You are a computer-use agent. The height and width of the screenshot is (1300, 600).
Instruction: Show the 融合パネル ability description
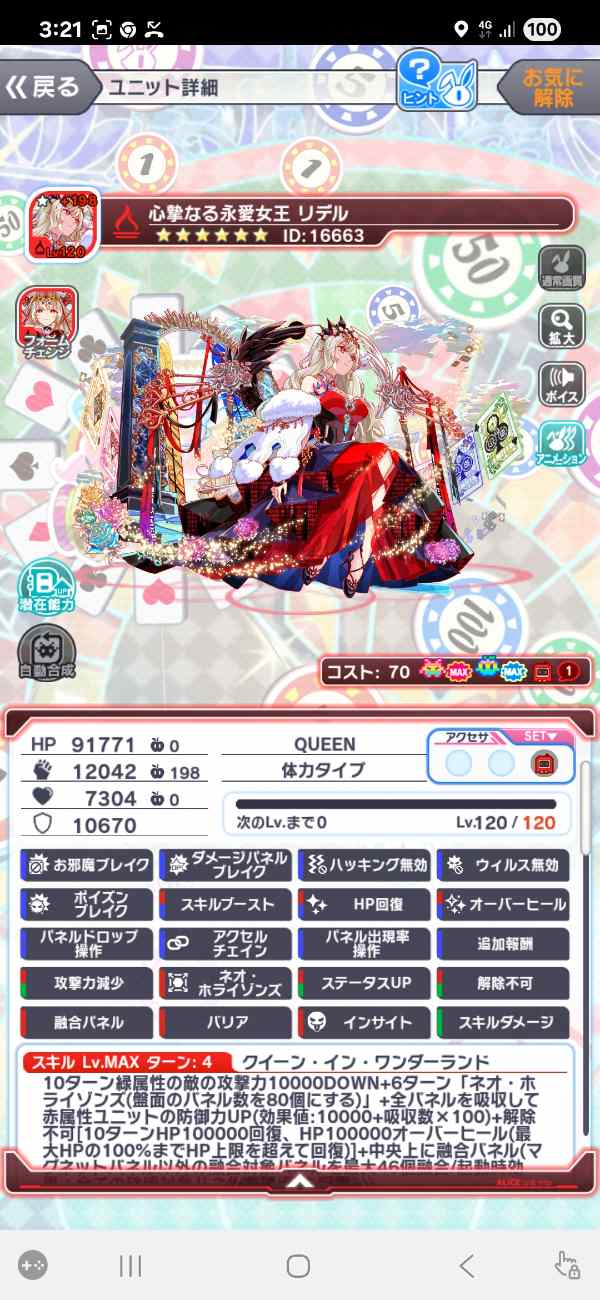click(x=87, y=1023)
